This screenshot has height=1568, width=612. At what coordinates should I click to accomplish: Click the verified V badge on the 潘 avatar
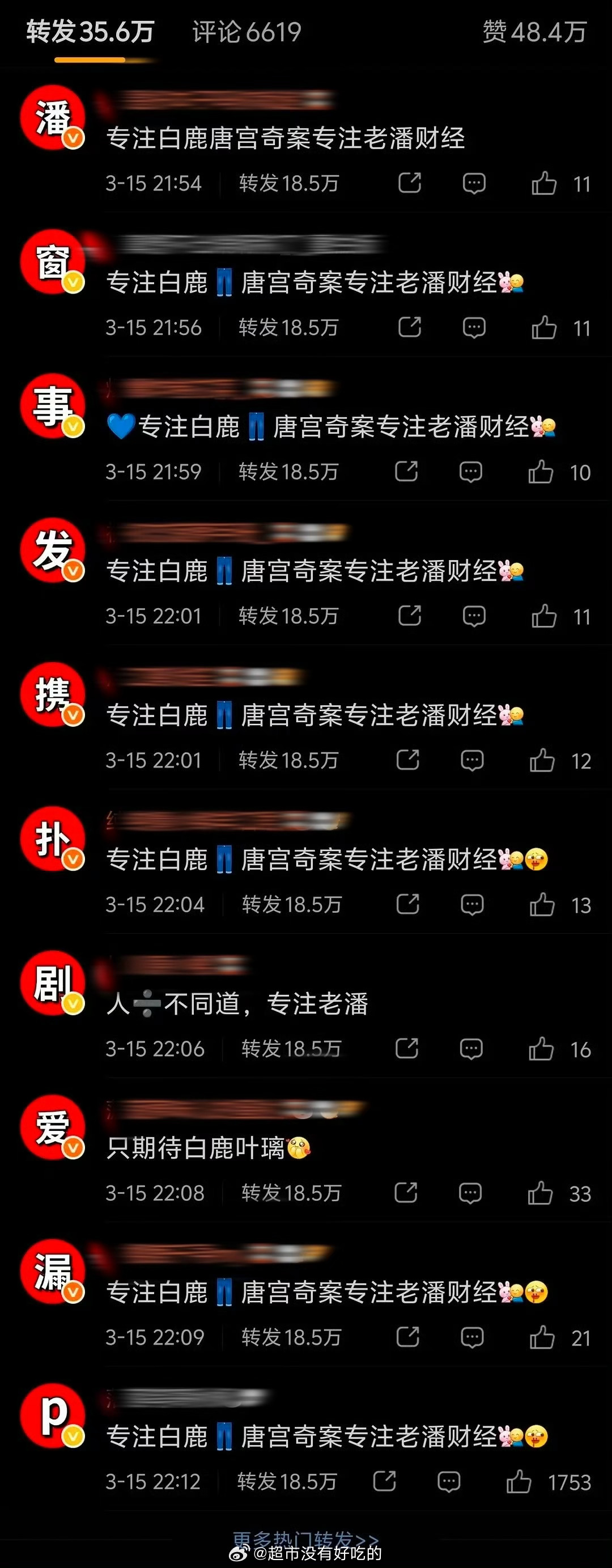pos(73,139)
